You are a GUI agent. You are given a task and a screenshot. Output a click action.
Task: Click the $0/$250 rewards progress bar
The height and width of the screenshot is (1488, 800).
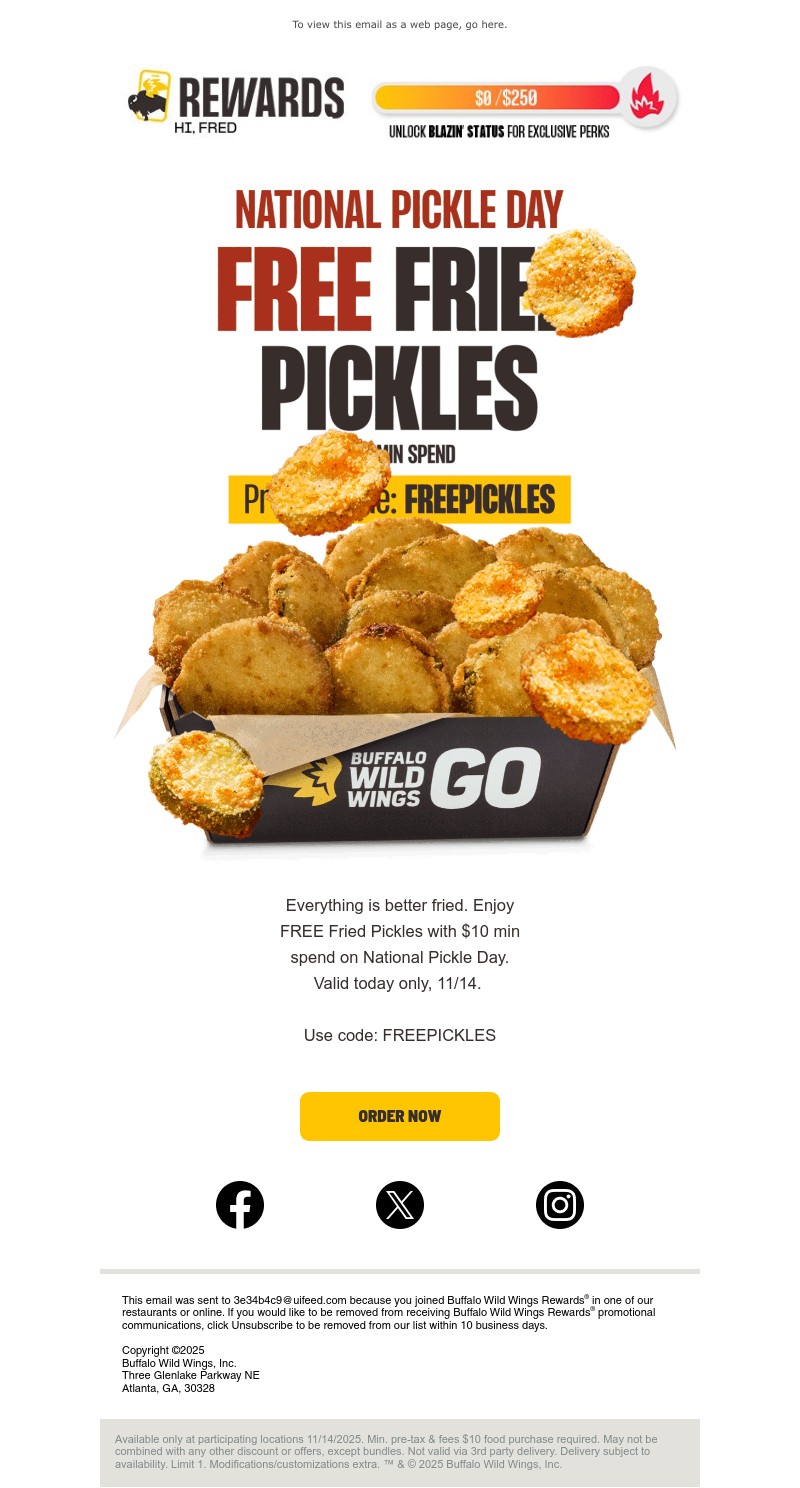(500, 97)
